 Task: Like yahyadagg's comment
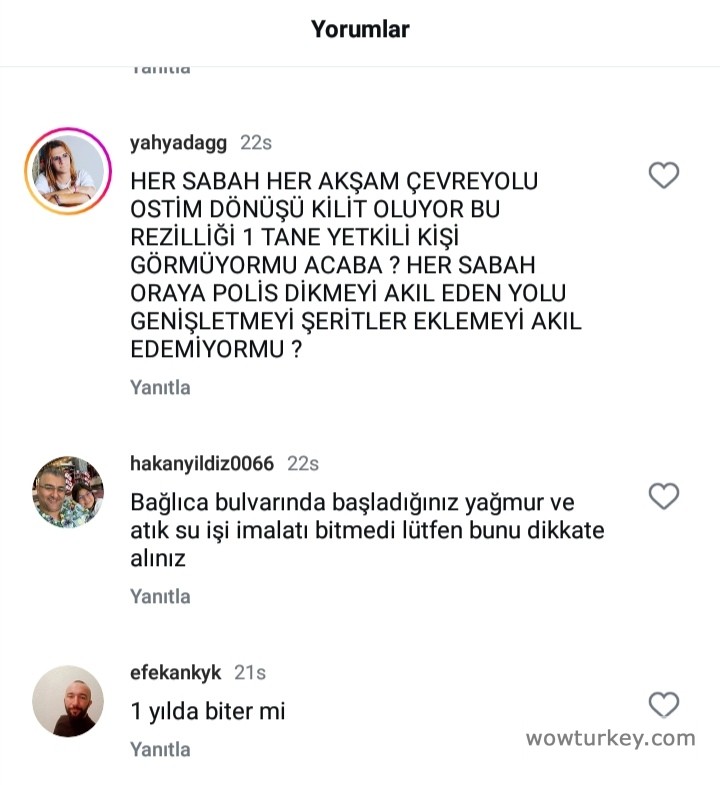point(664,176)
